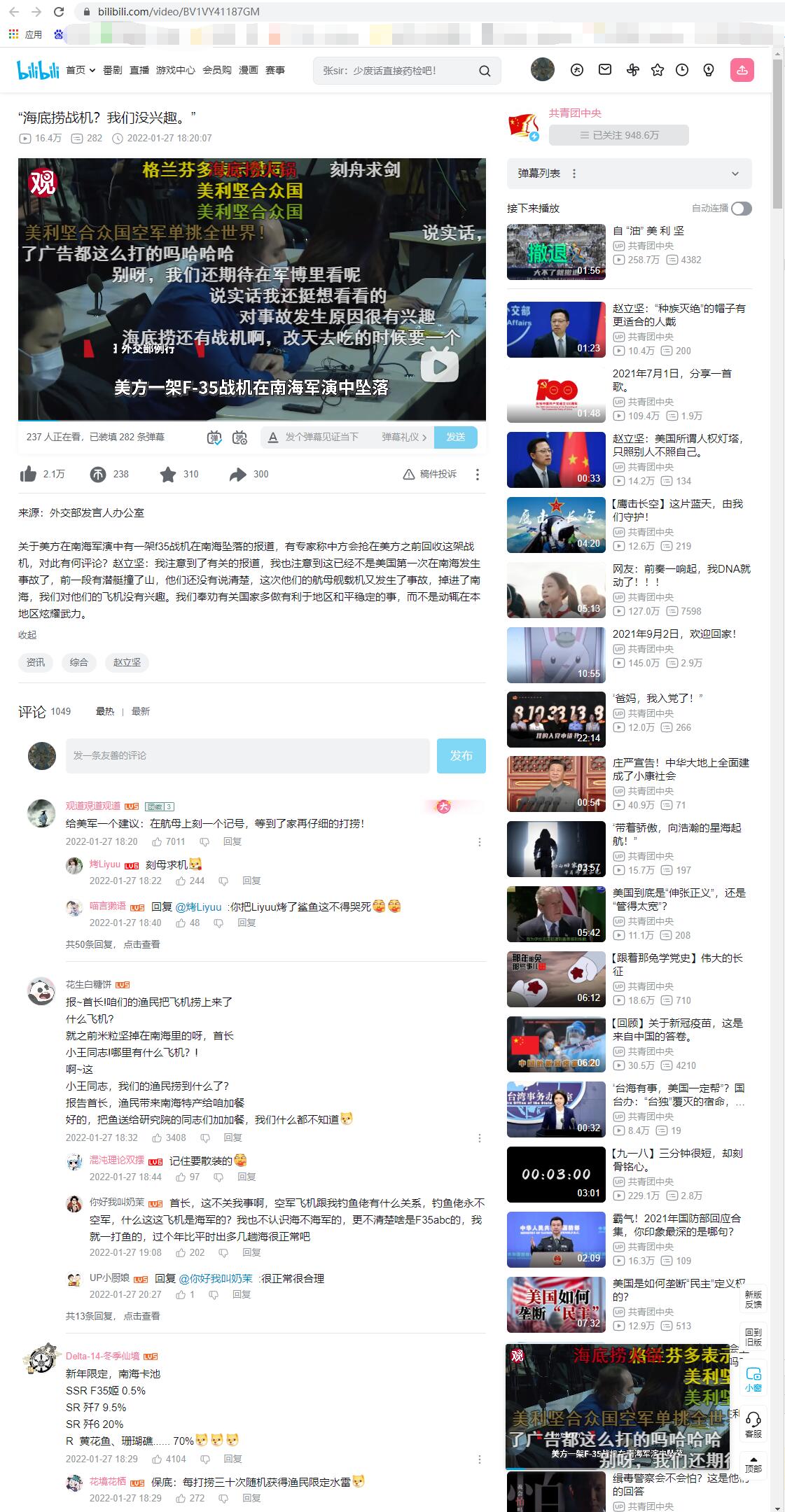The height and width of the screenshot is (1512, 785).
Task: Post comment with 发布 button
Action: click(461, 755)
